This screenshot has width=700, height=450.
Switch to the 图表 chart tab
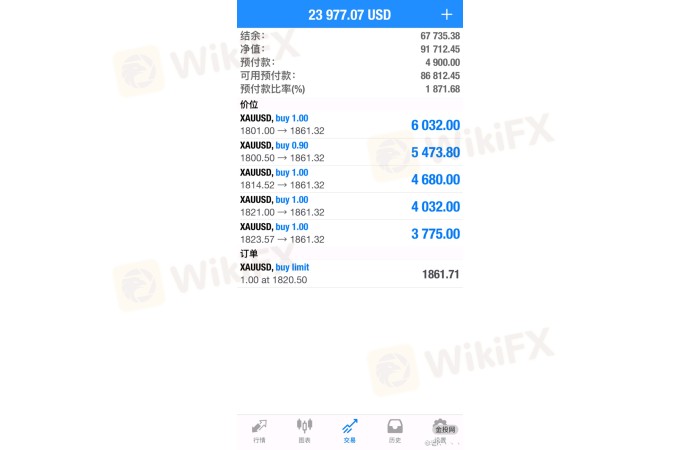tap(304, 430)
